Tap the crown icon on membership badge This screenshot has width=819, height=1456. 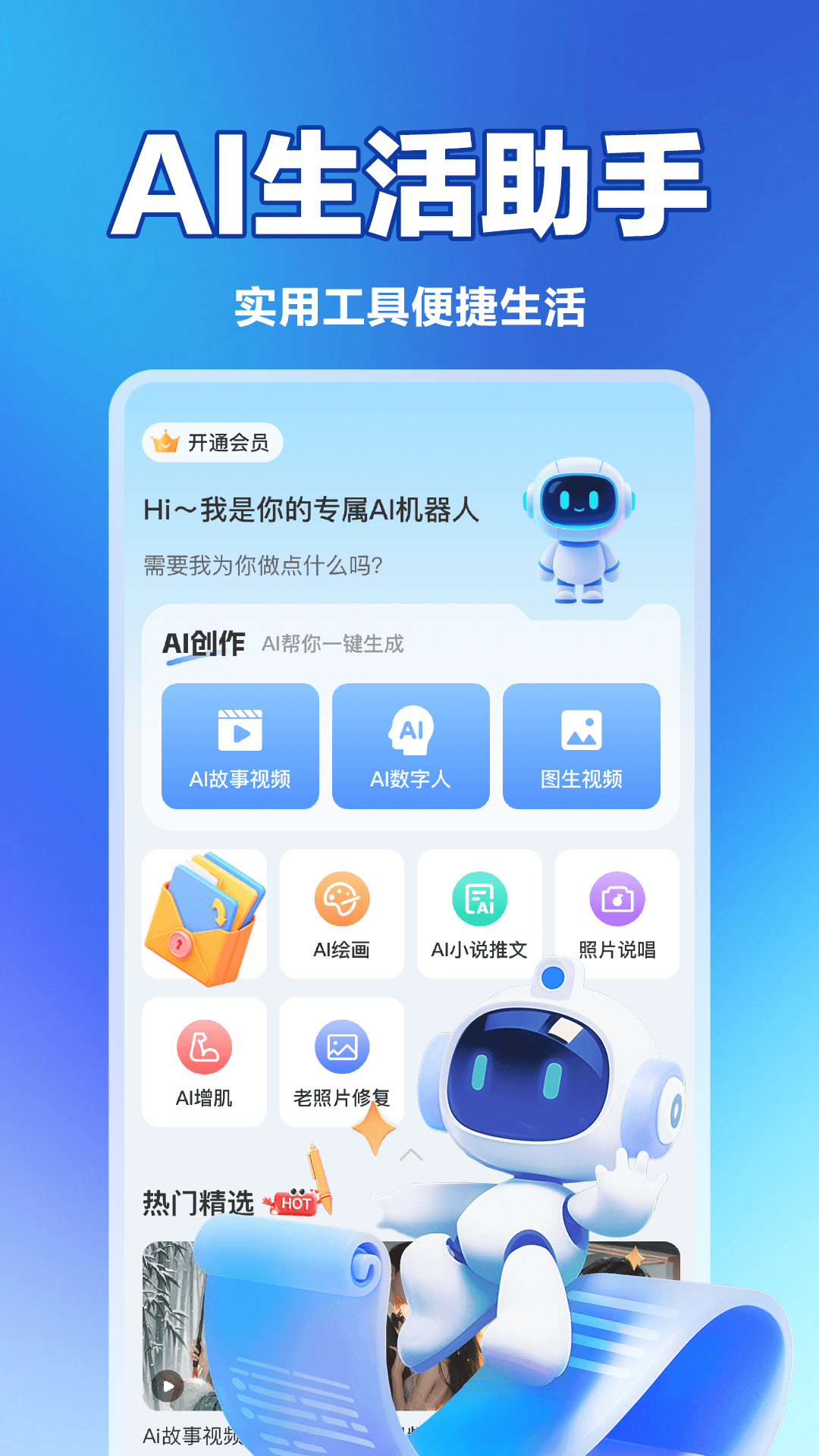click(163, 441)
